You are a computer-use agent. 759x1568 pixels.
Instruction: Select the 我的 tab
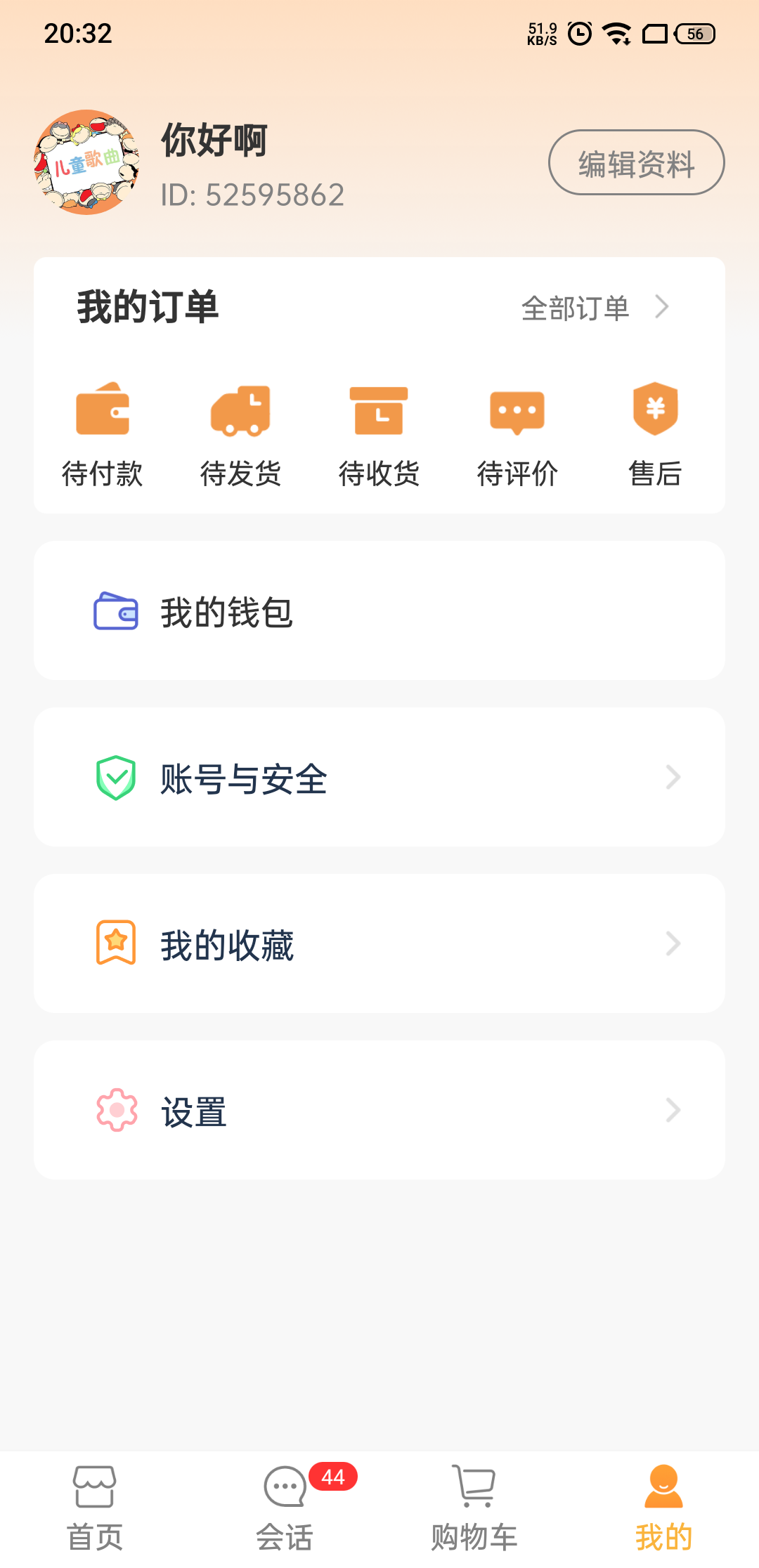click(x=663, y=1508)
